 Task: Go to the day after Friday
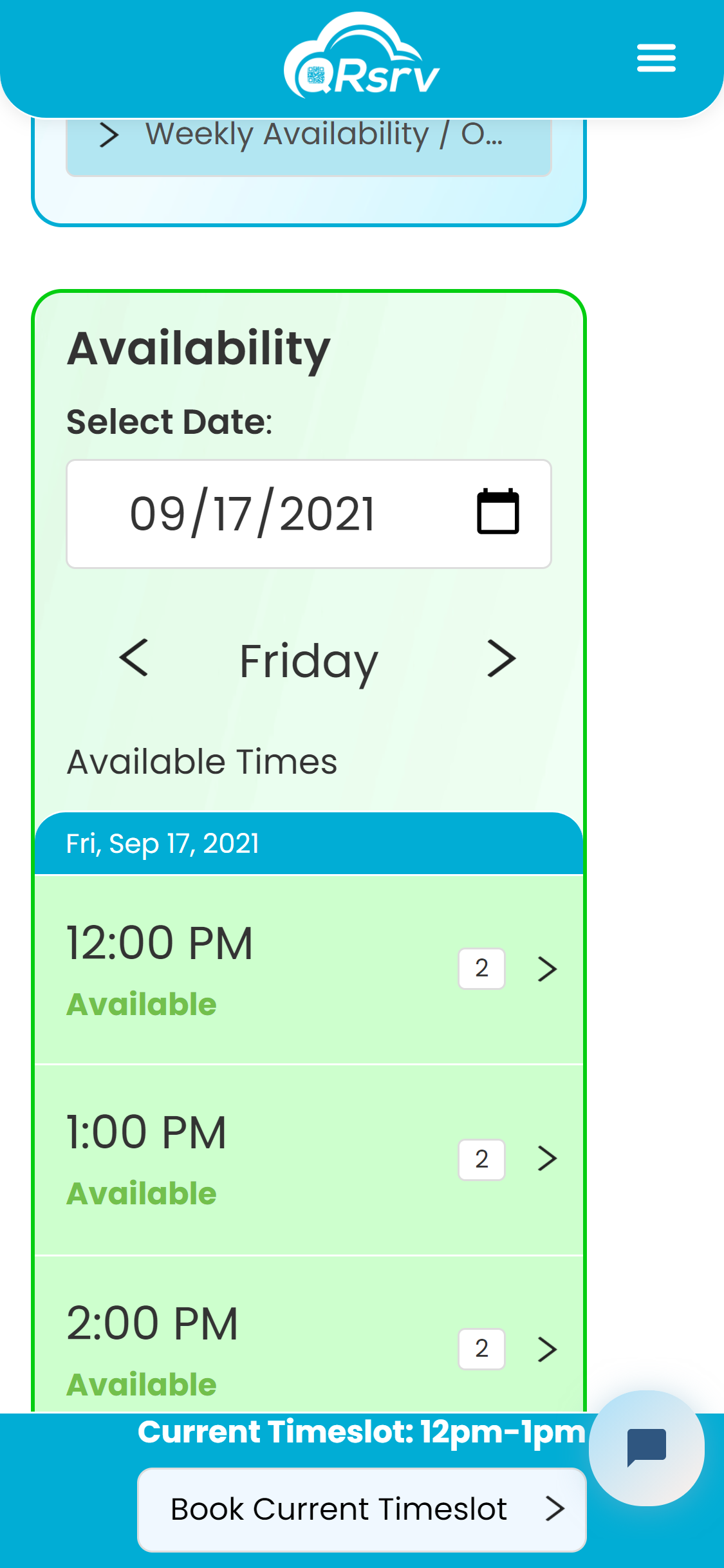coord(501,658)
